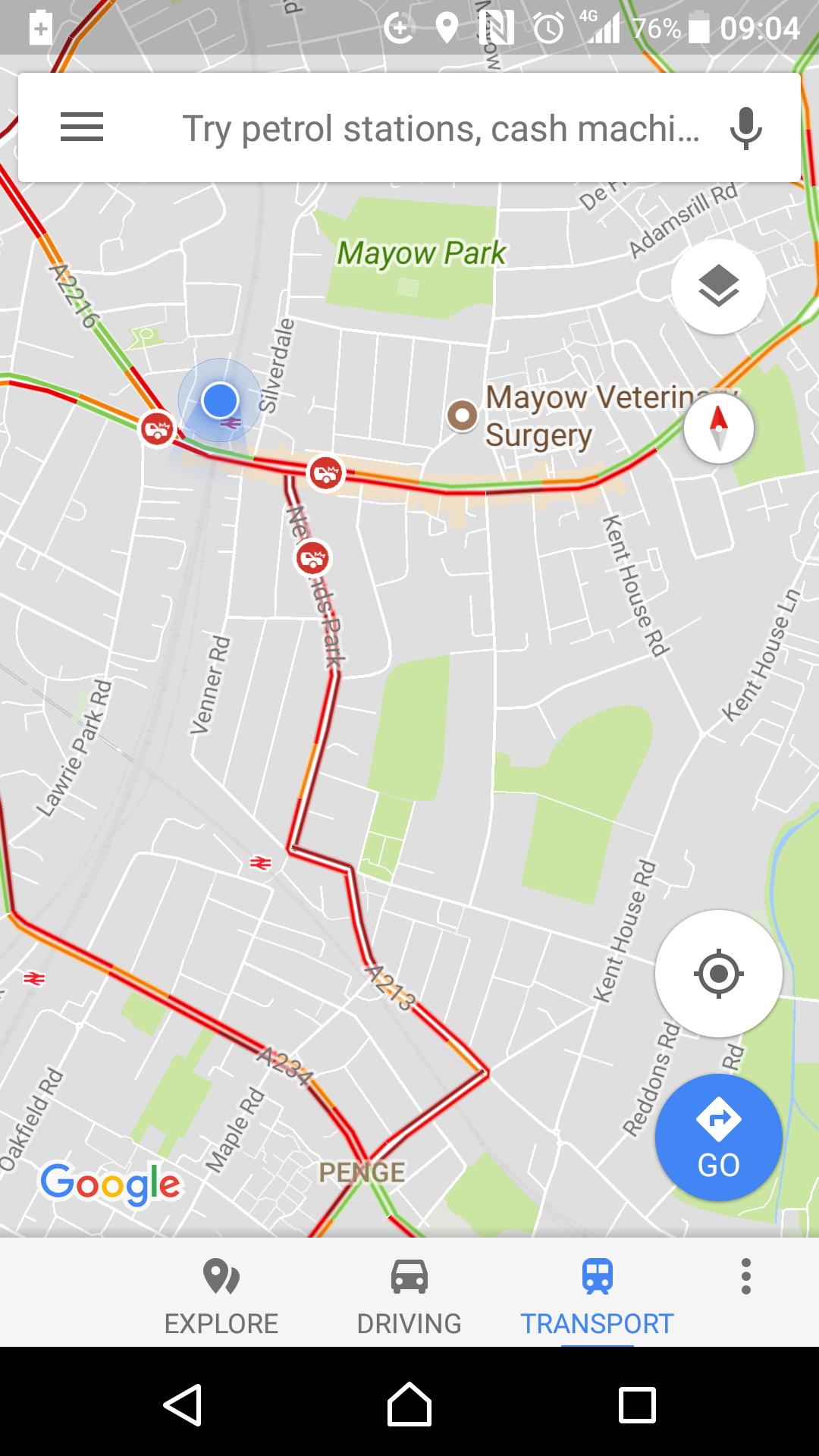Go back using the system back button
The image size is (819, 1456).
coord(183,1405)
